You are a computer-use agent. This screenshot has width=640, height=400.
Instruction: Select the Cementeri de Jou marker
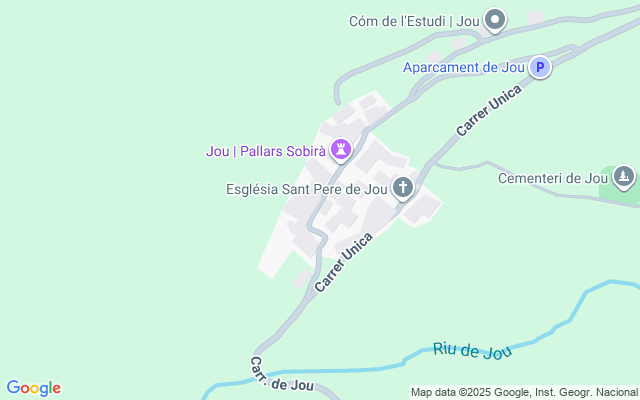(x=624, y=178)
